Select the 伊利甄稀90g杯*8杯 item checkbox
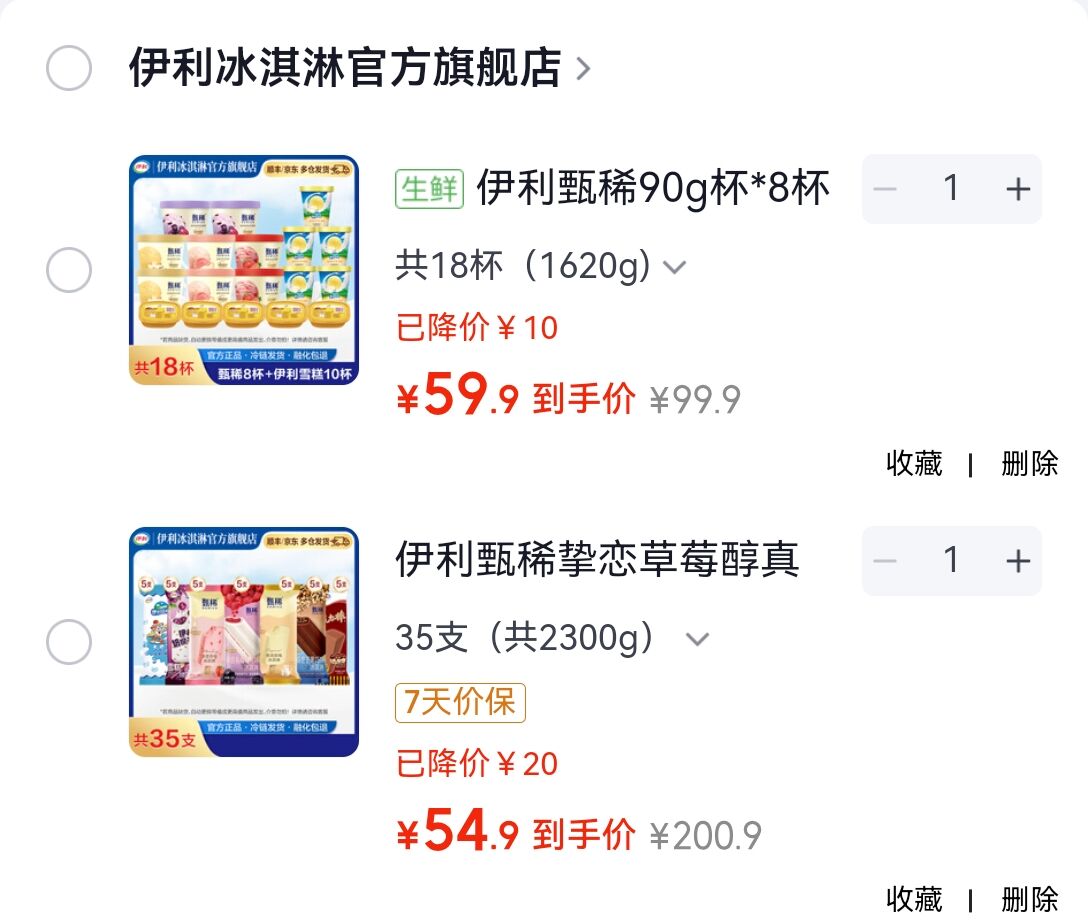The height and width of the screenshot is (922, 1088). point(69,270)
